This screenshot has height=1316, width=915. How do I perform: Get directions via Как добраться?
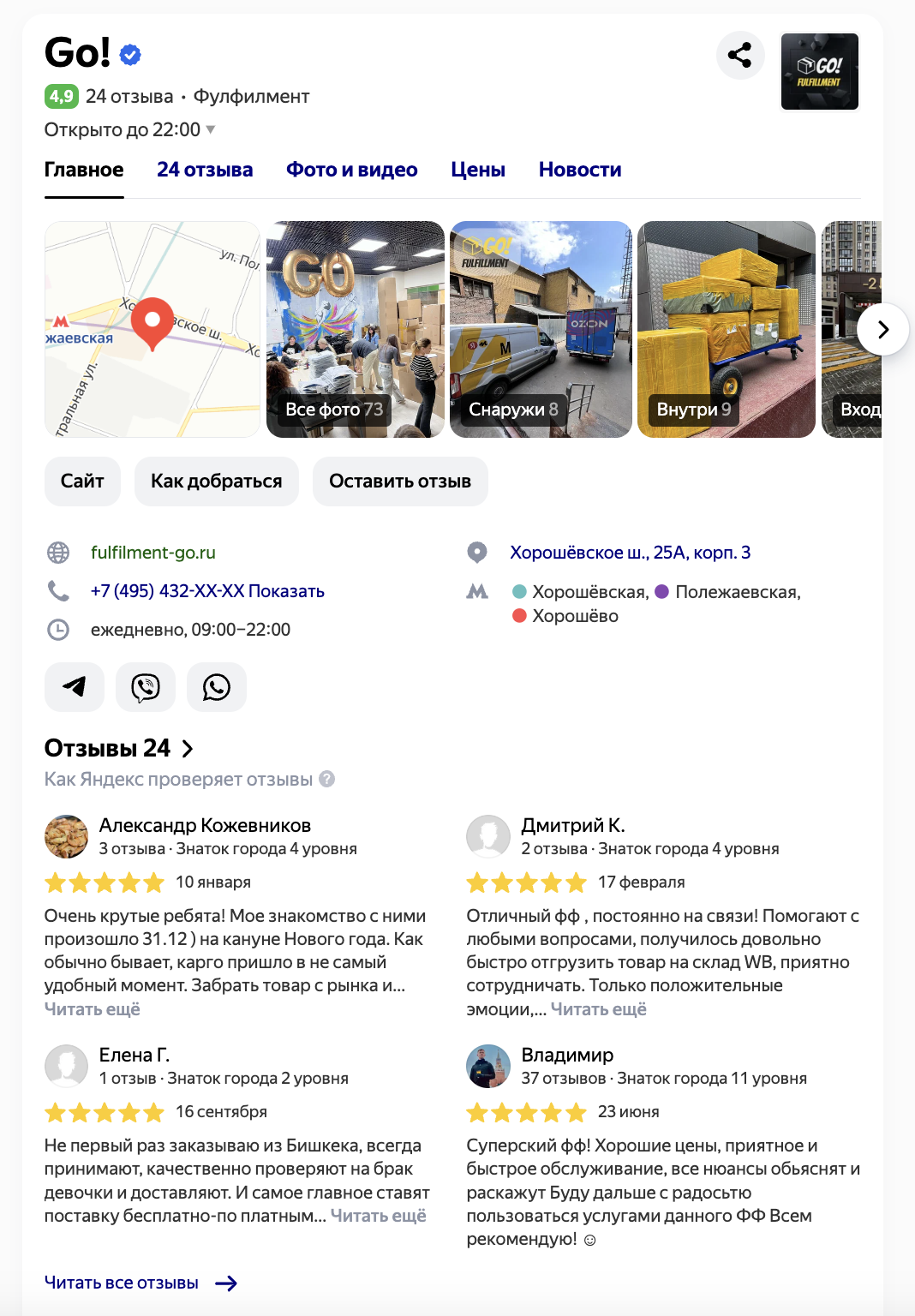click(216, 482)
